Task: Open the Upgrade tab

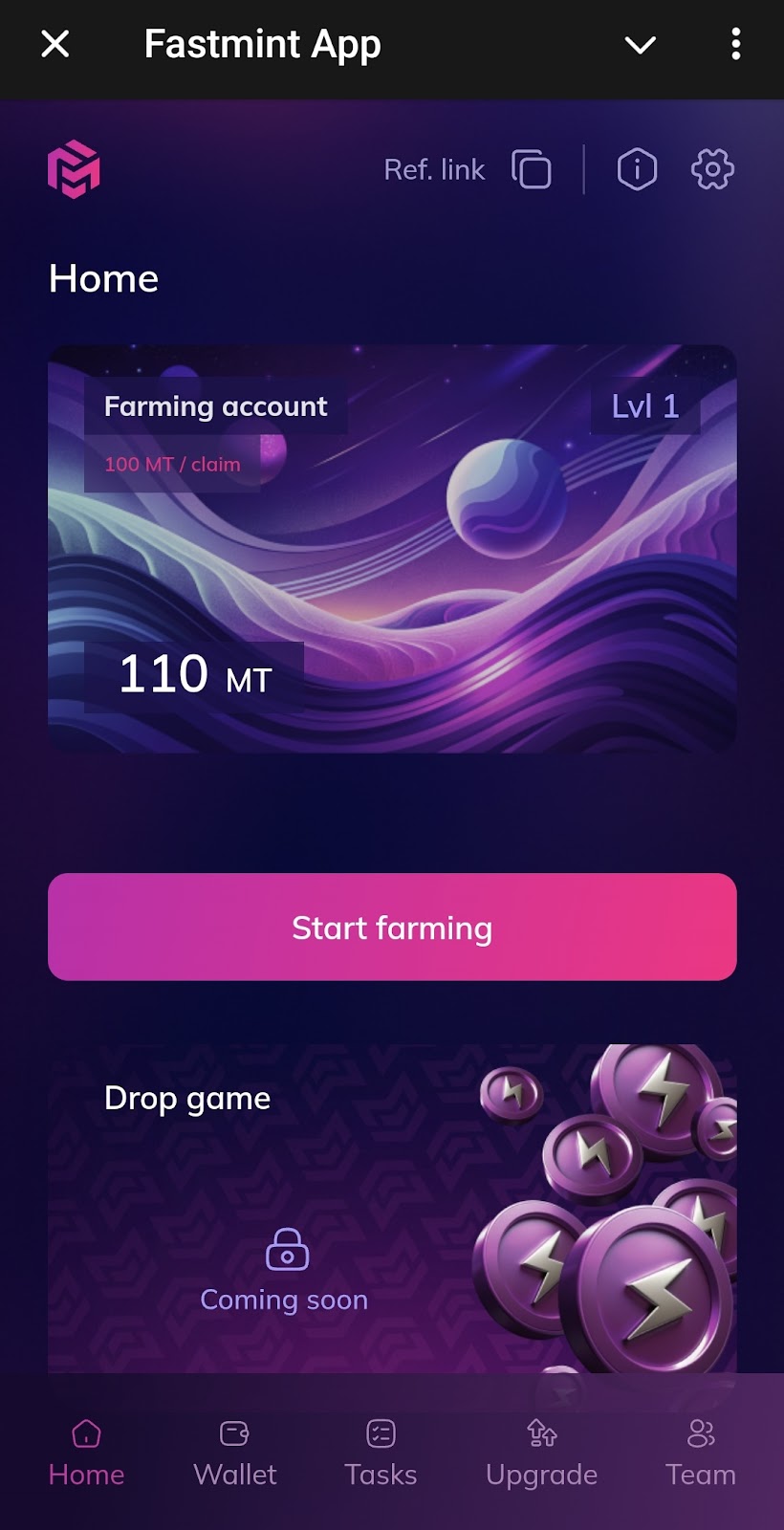Action: pyautogui.click(x=541, y=1453)
